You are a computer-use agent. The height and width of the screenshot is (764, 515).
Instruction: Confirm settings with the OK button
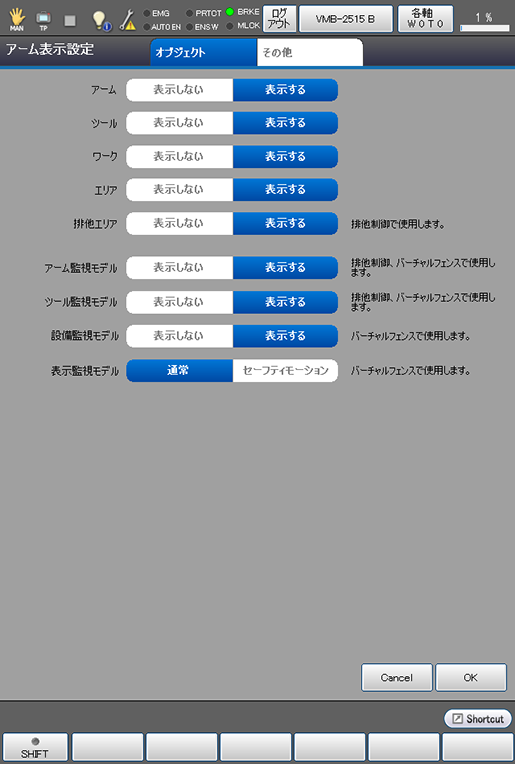pyautogui.click(x=471, y=677)
